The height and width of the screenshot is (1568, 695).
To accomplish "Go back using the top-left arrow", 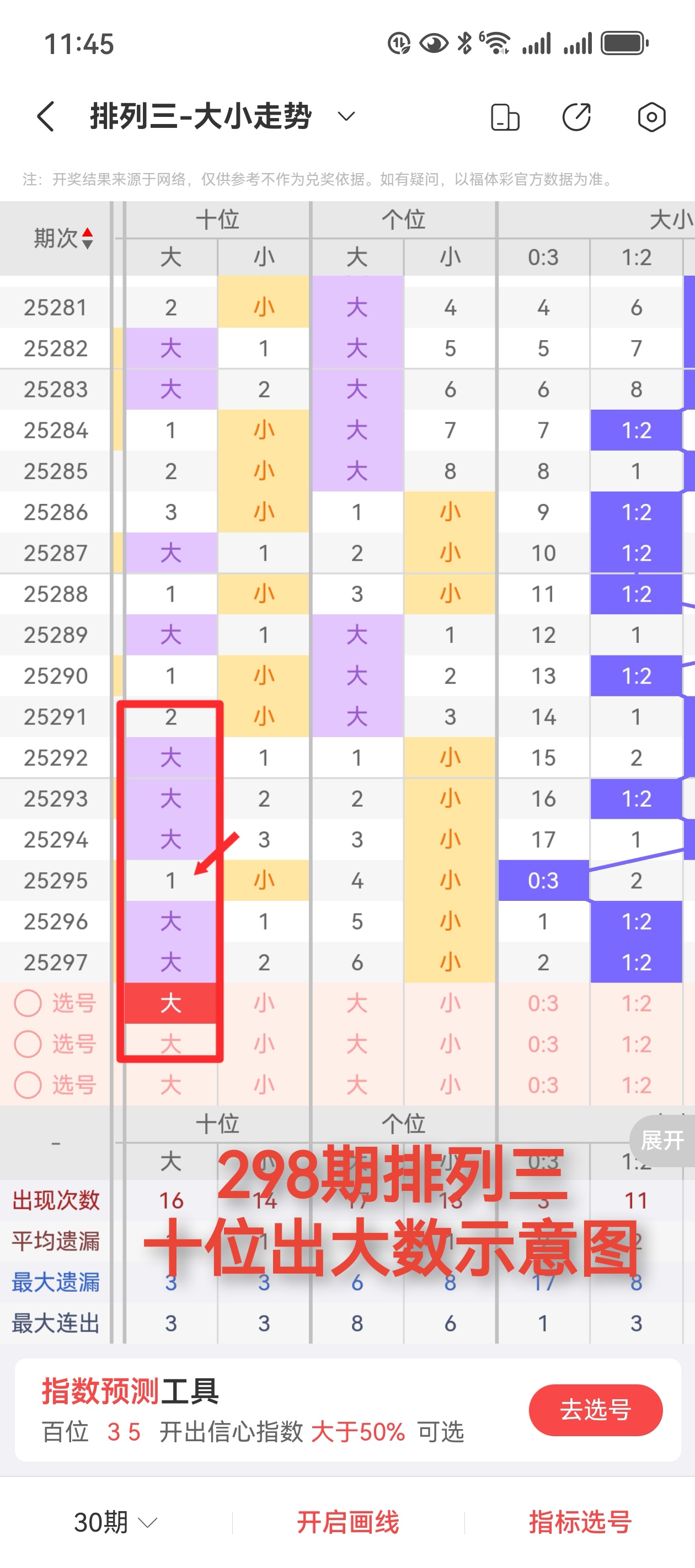I will tap(46, 116).
